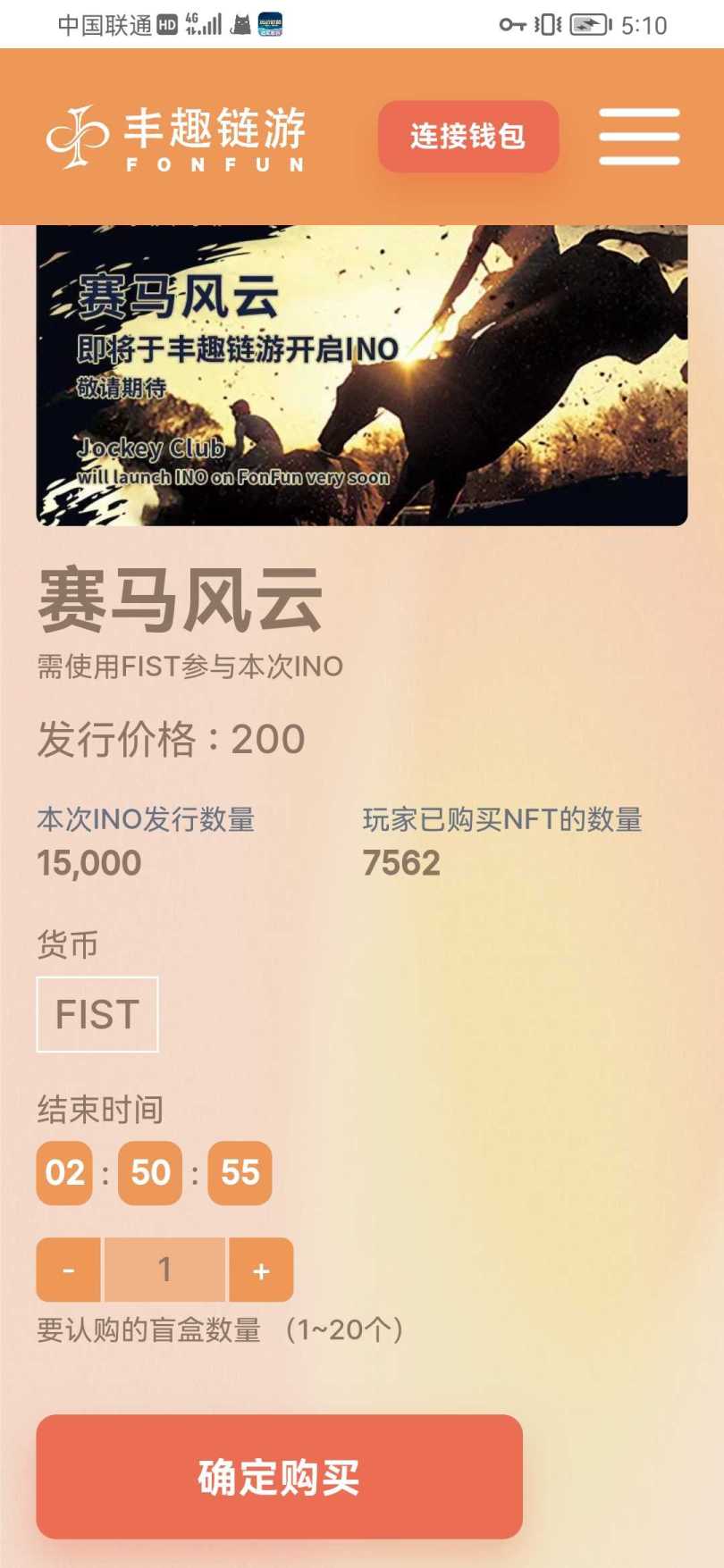The width and height of the screenshot is (724, 1568).
Task: Increase blind box quantity with plus
Action: (261, 1270)
